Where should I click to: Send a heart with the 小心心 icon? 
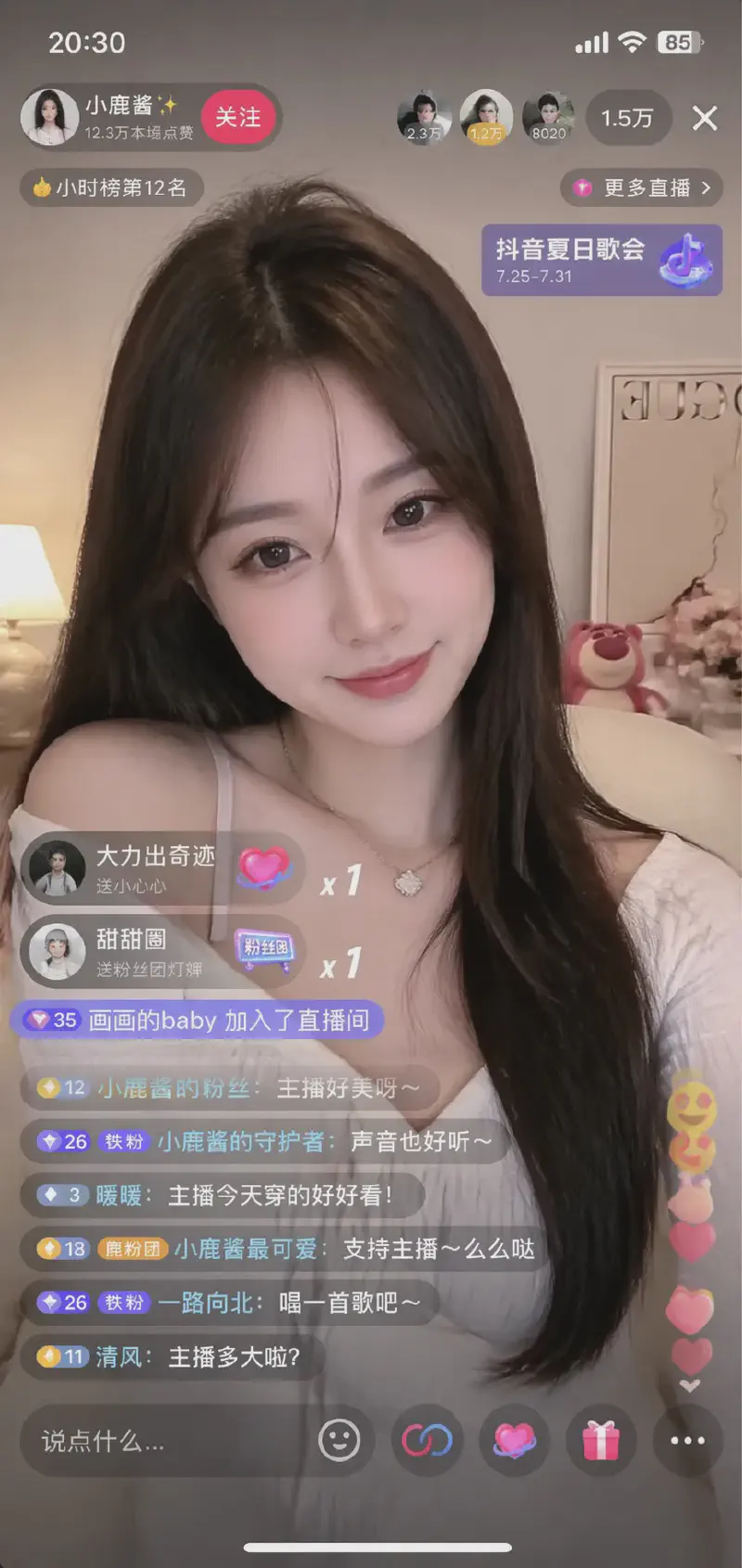coord(514,1441)
